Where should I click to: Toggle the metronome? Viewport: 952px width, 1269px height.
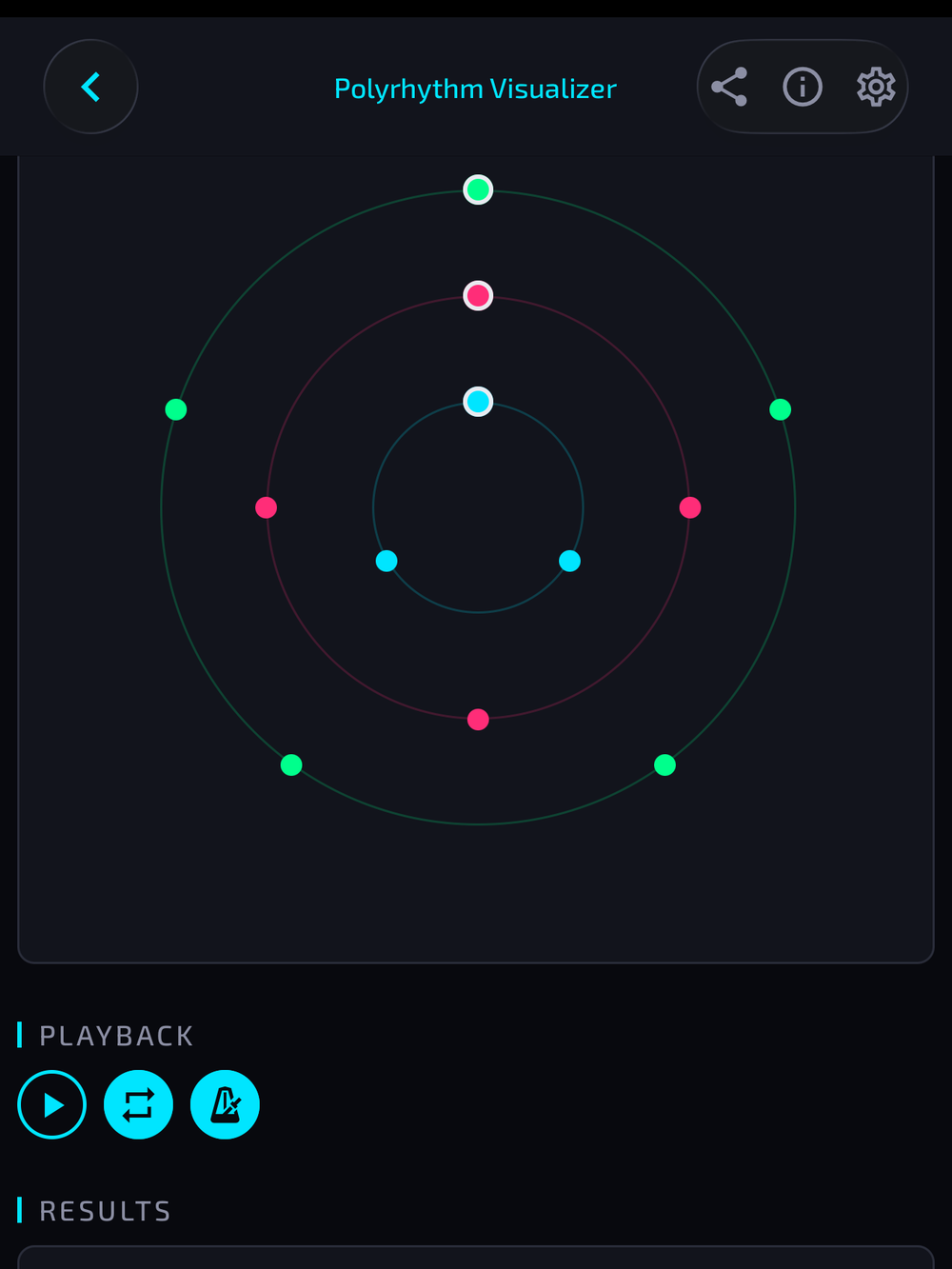[x=224, y=1104]
